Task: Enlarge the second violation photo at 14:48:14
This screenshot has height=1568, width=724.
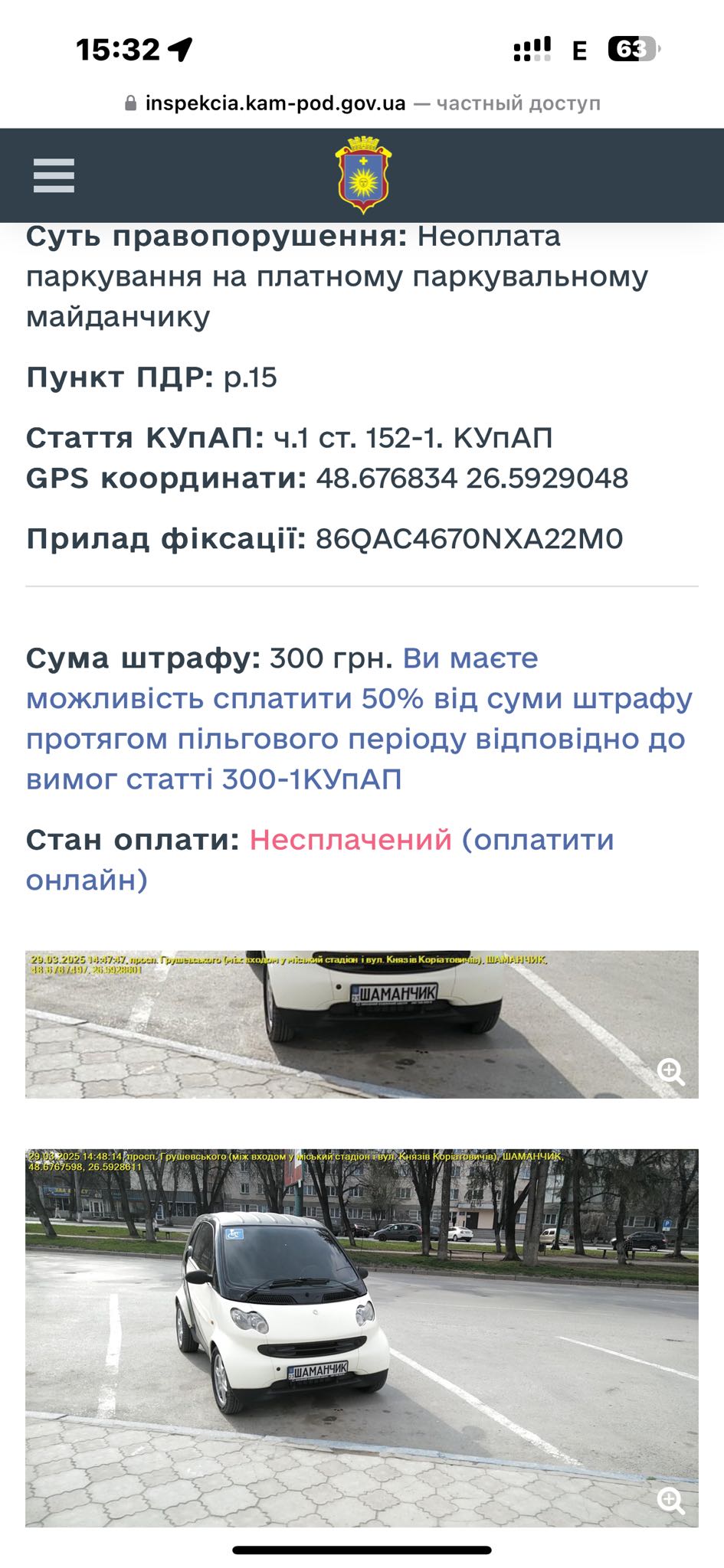Action: (x=671, y=1501)
